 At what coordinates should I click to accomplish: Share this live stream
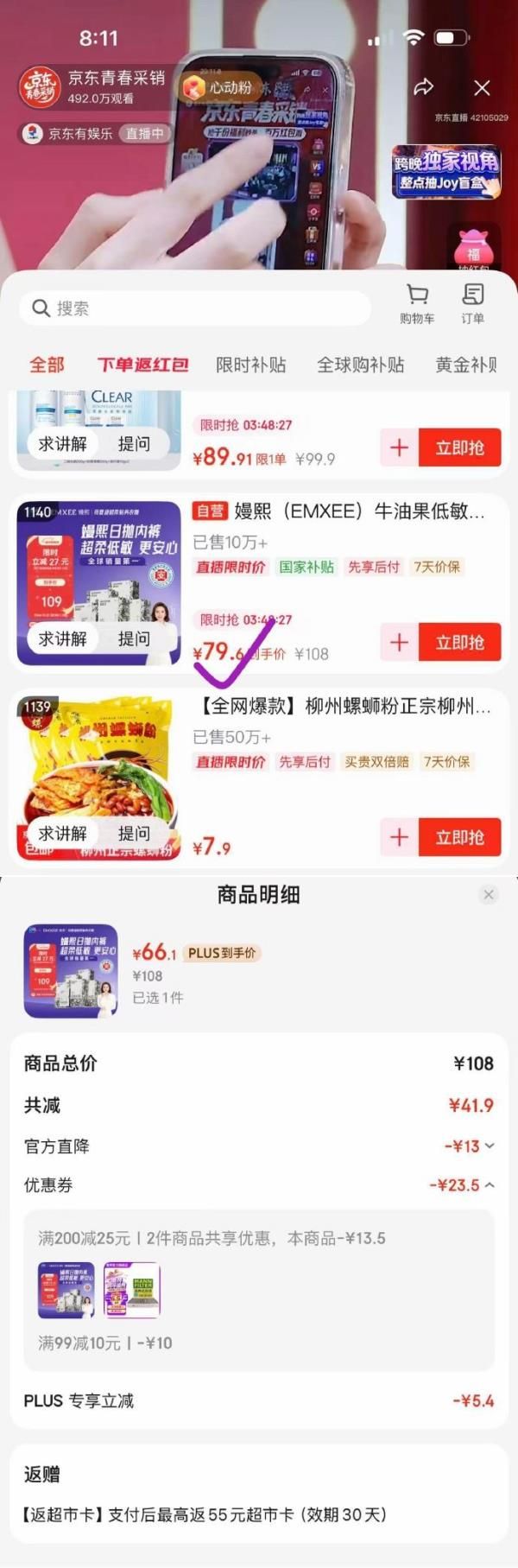423,87
